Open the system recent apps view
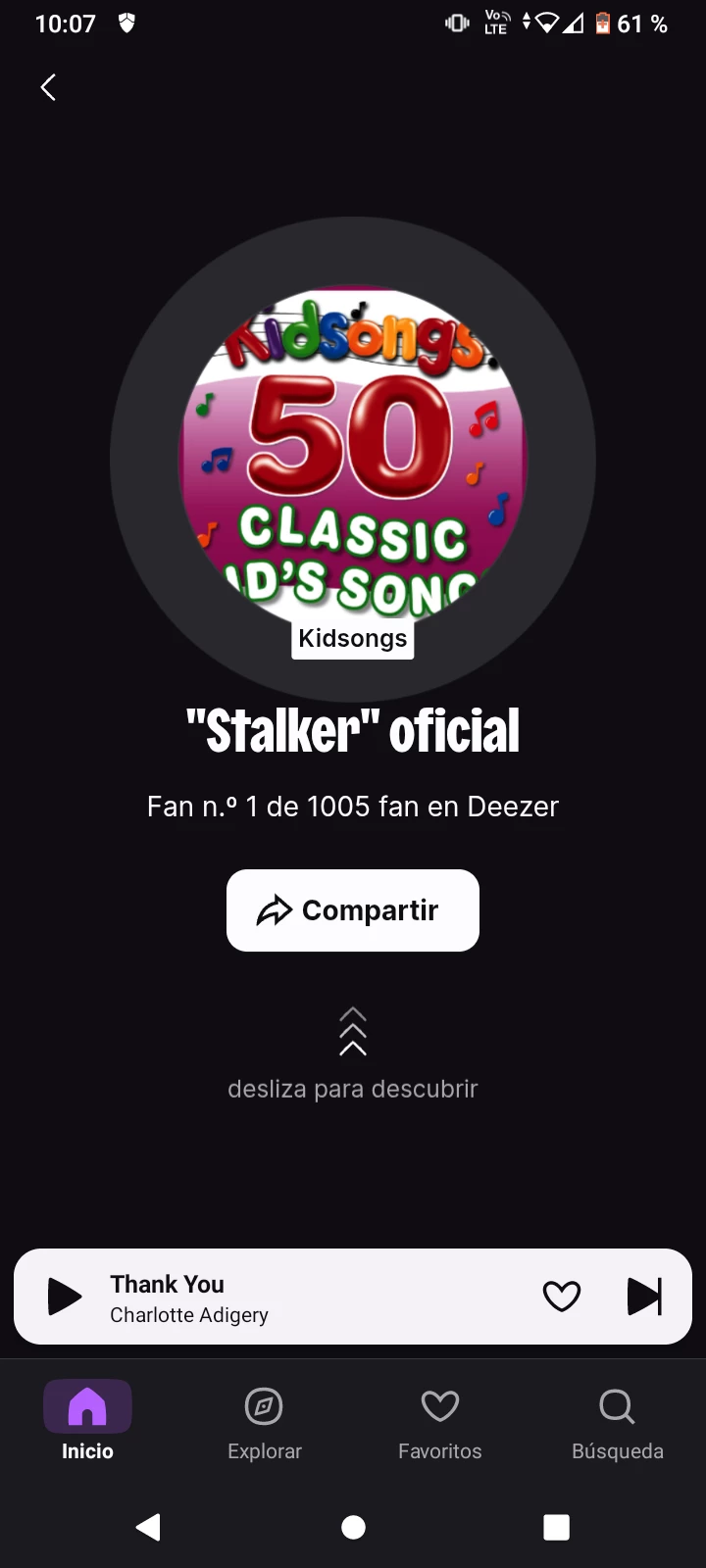This screenshot has width=706, height=1568. (556, 1527)
